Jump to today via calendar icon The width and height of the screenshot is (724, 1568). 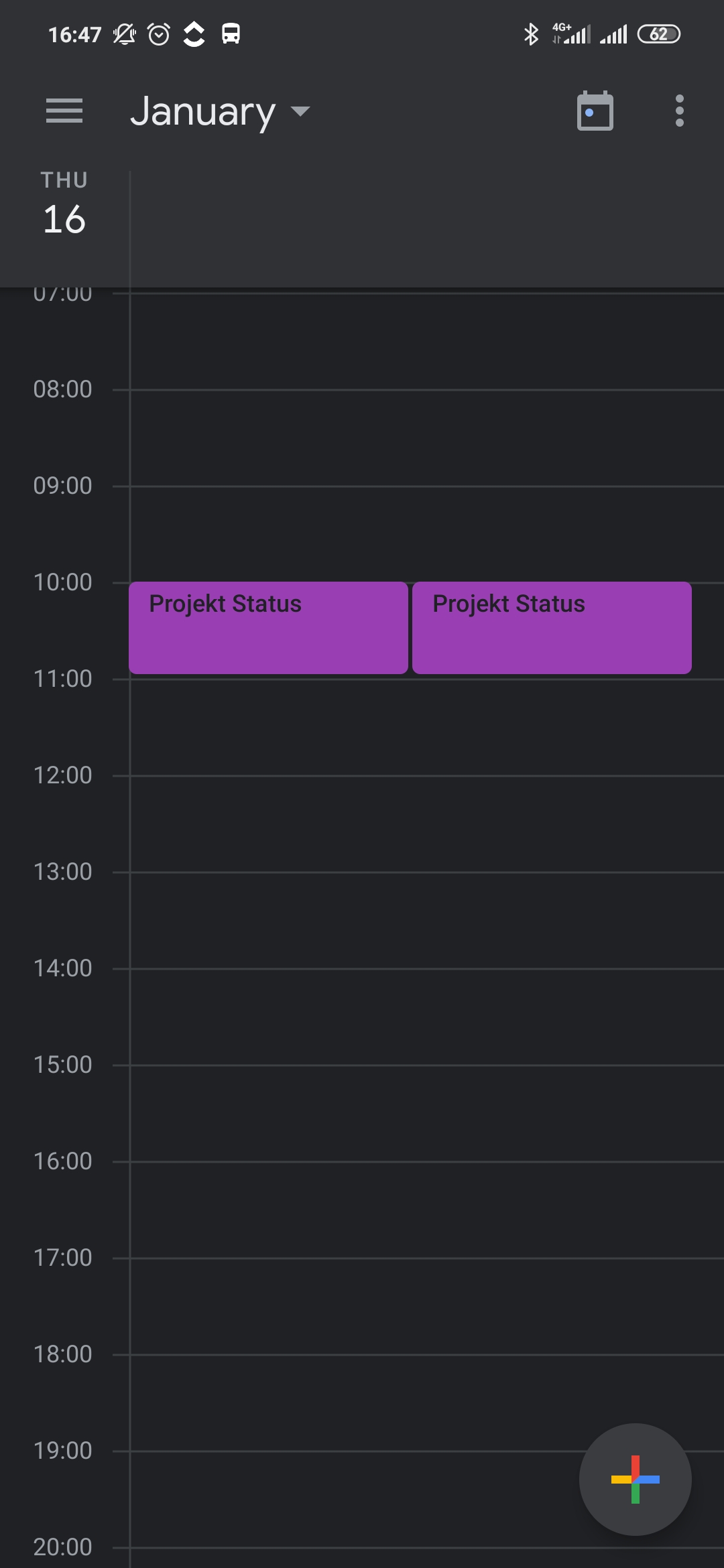pos(595,111)
